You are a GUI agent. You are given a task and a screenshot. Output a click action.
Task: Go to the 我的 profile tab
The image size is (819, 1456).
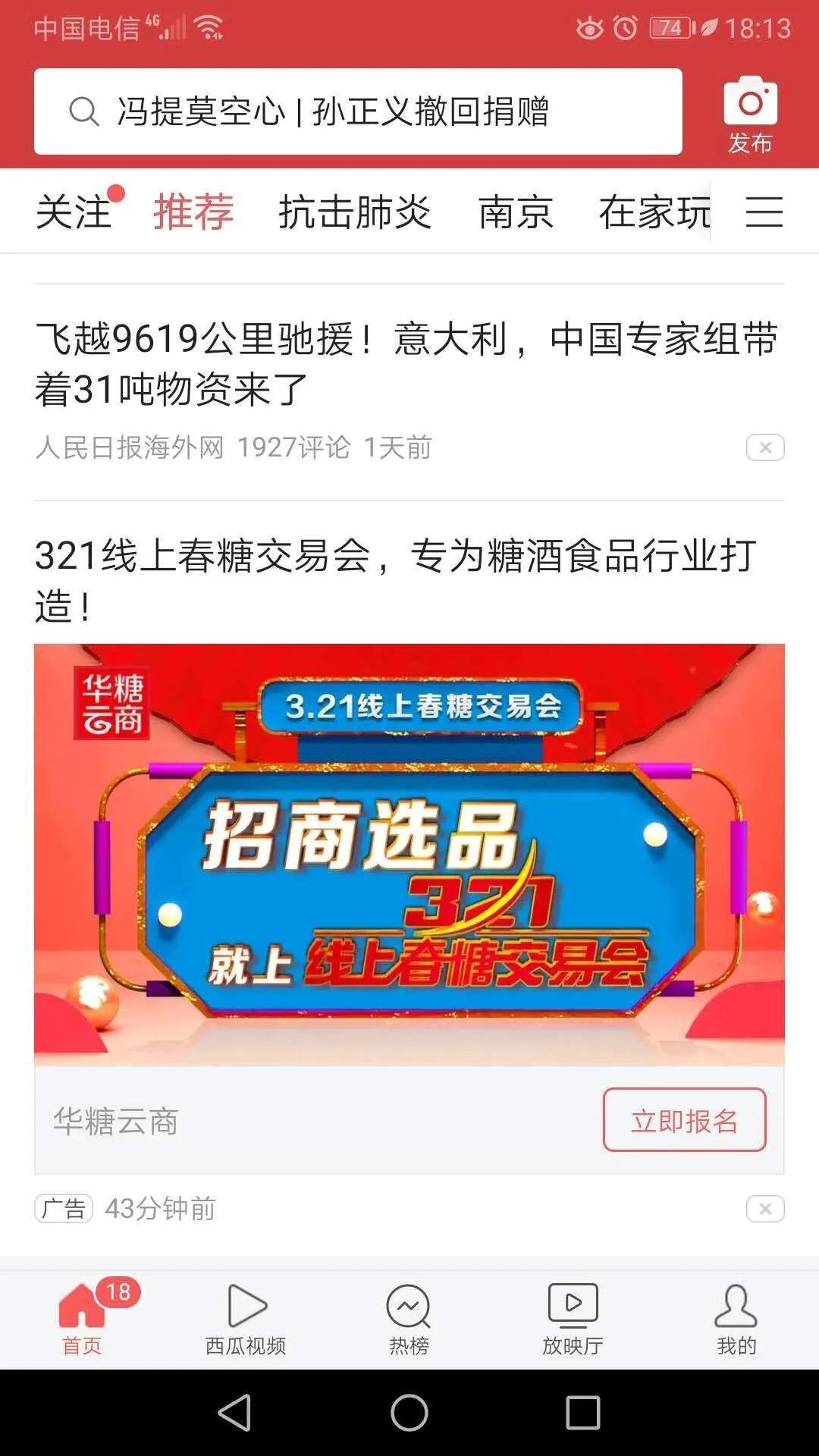[x=736, y=1319]
